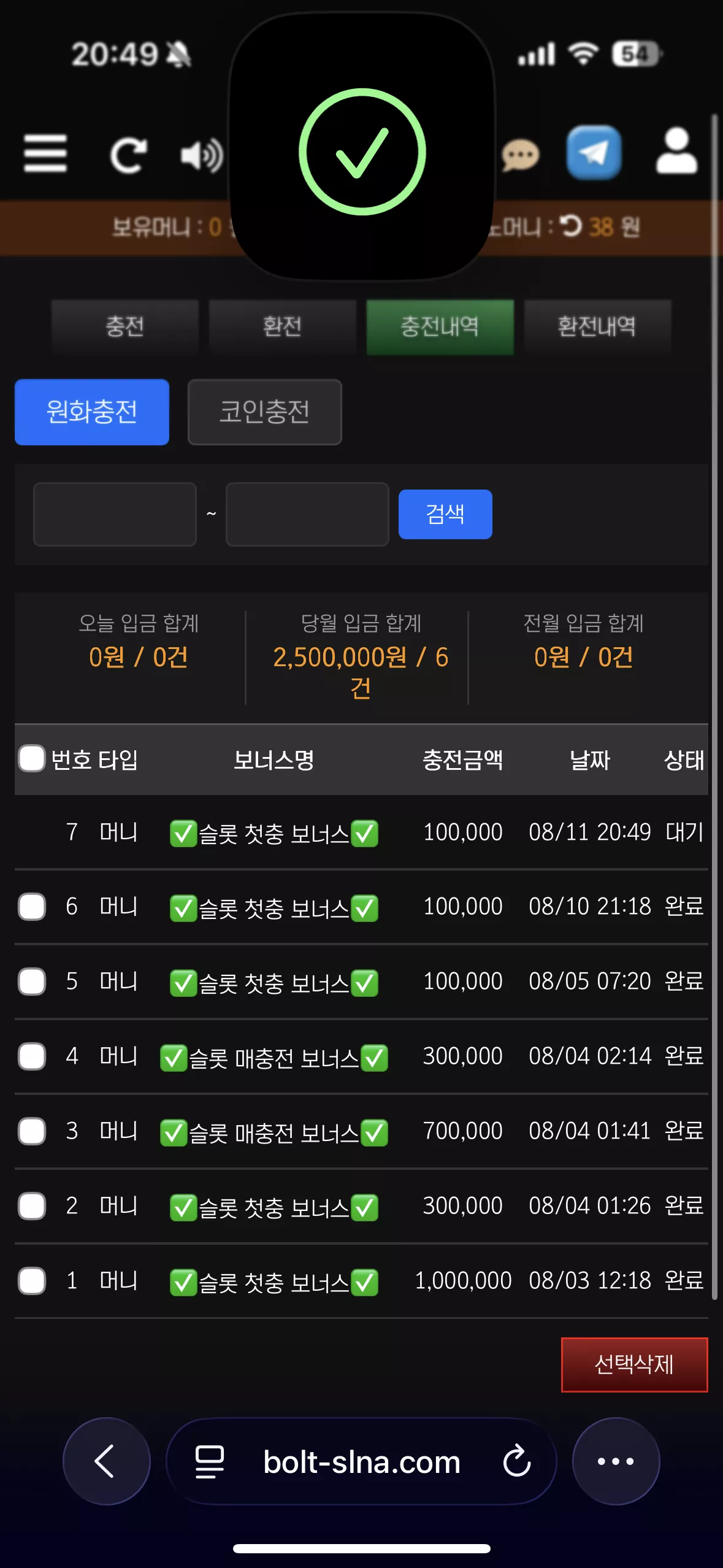
Task: Check the select-all box in header
Action: pos(32,758)
